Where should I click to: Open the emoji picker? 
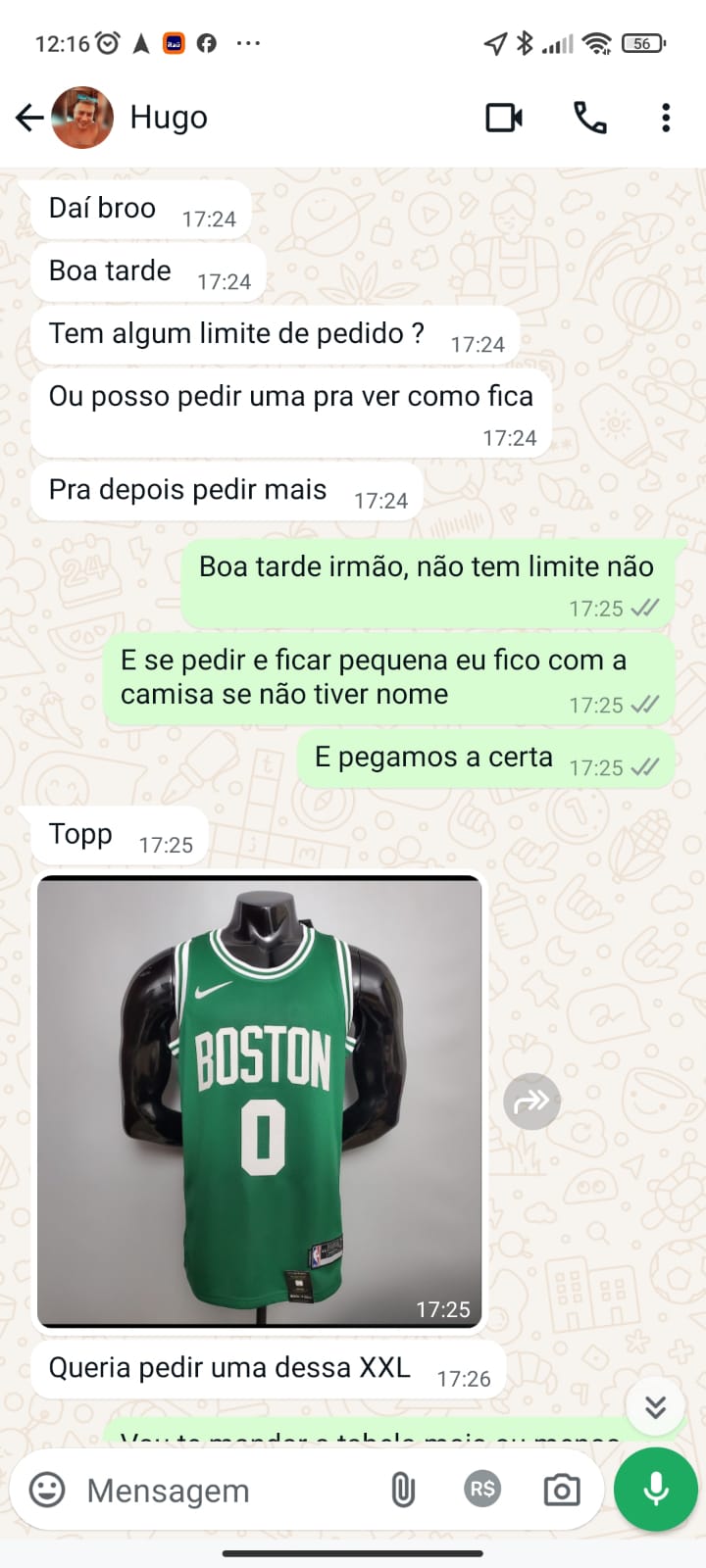tap(47, 1490)
